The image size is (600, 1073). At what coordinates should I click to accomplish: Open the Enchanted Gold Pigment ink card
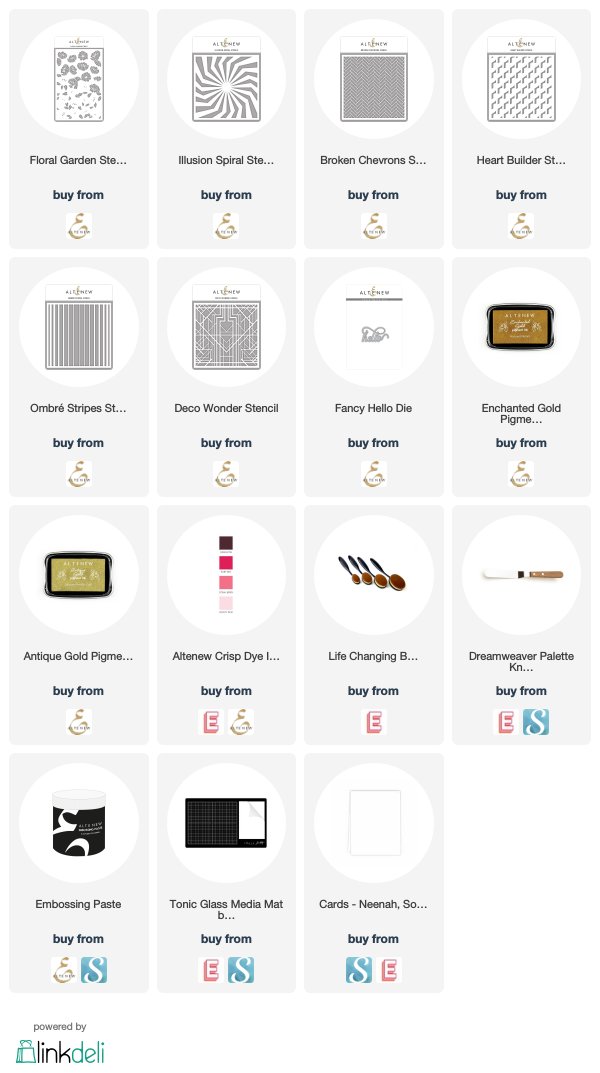(x=521, y=377)
